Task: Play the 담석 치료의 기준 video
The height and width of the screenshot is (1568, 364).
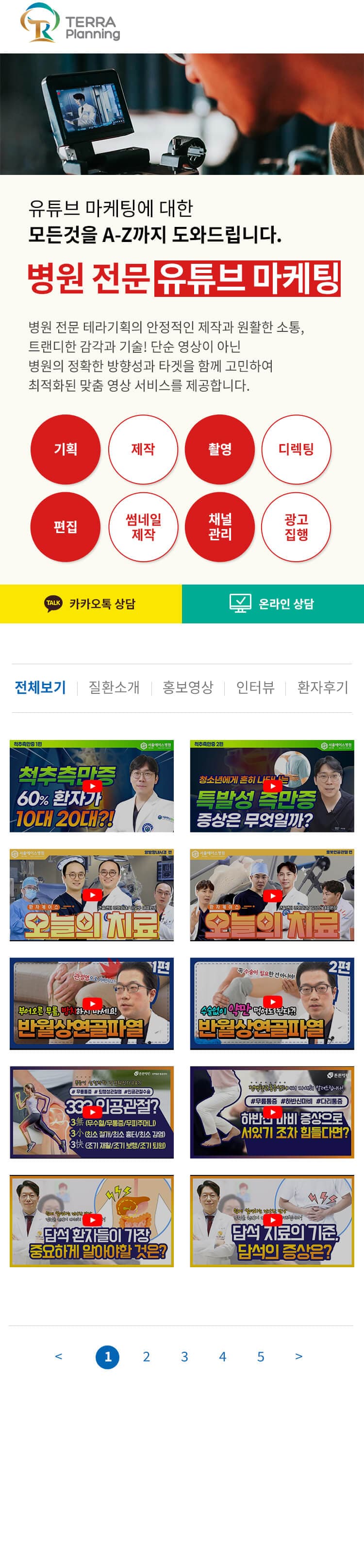Action: tap(272, 1221)
